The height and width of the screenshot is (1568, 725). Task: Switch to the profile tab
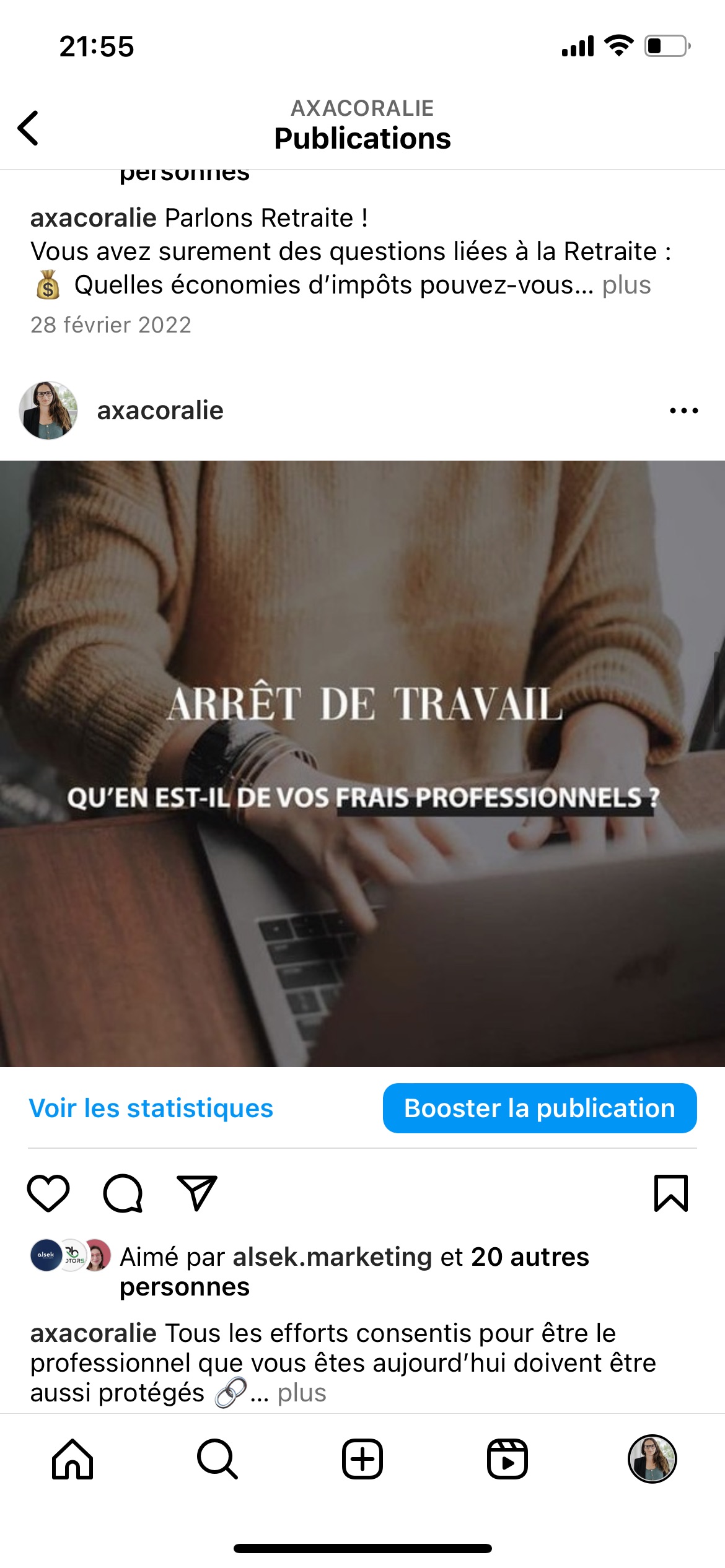[x=652, y=1459]
